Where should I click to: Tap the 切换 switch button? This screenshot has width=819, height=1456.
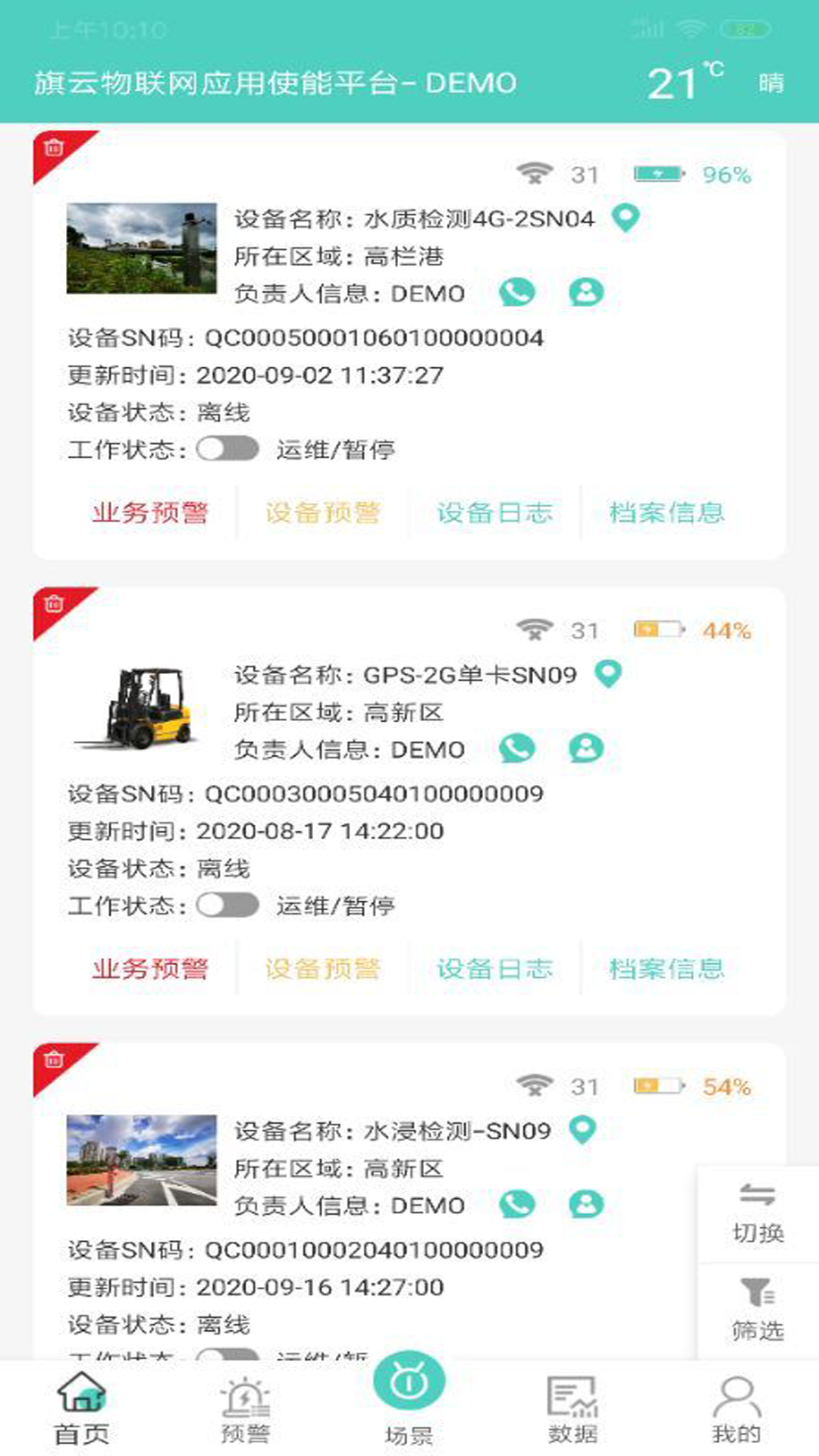coord(758,1213)
